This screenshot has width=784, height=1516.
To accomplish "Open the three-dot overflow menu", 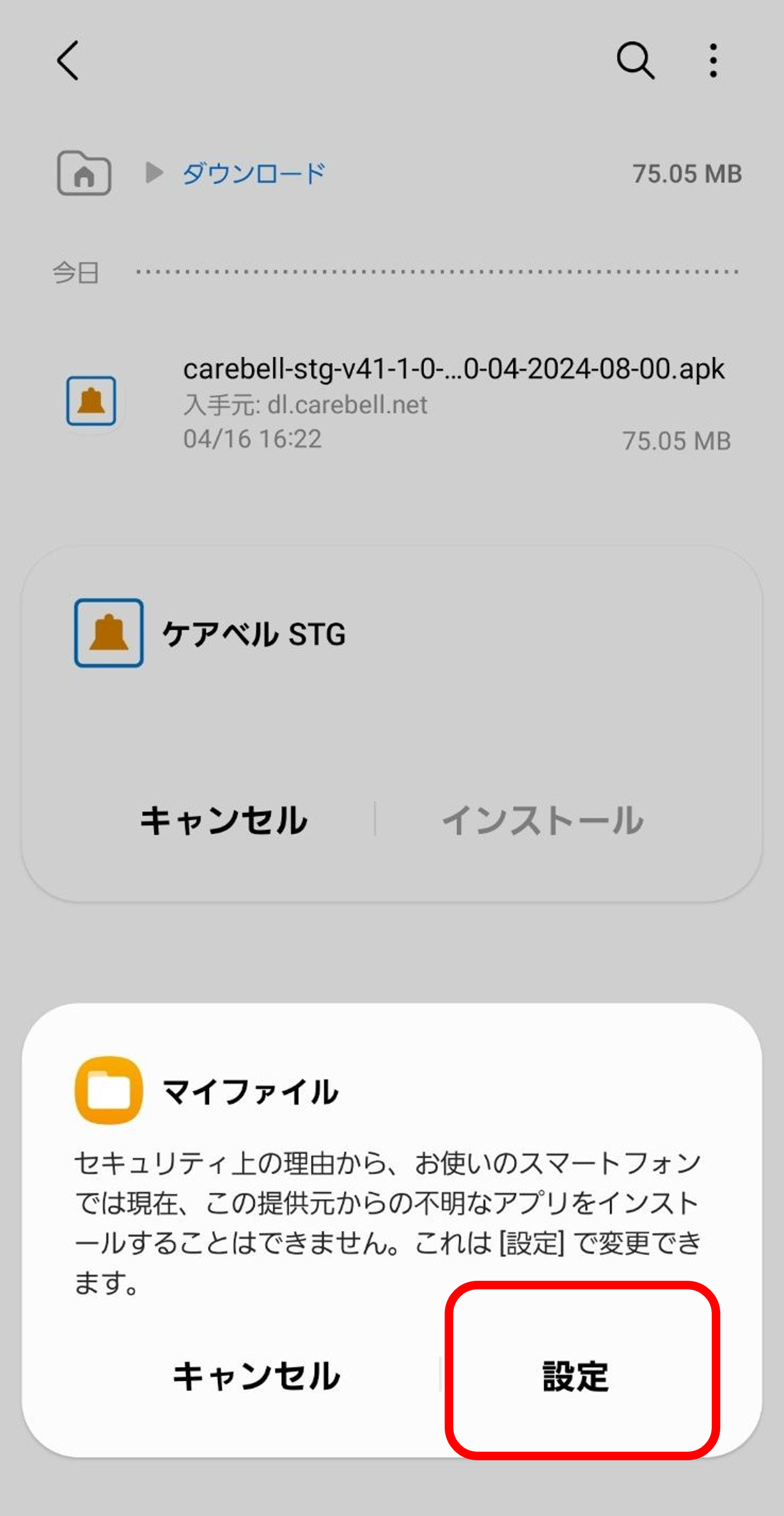I will point(713,61).
